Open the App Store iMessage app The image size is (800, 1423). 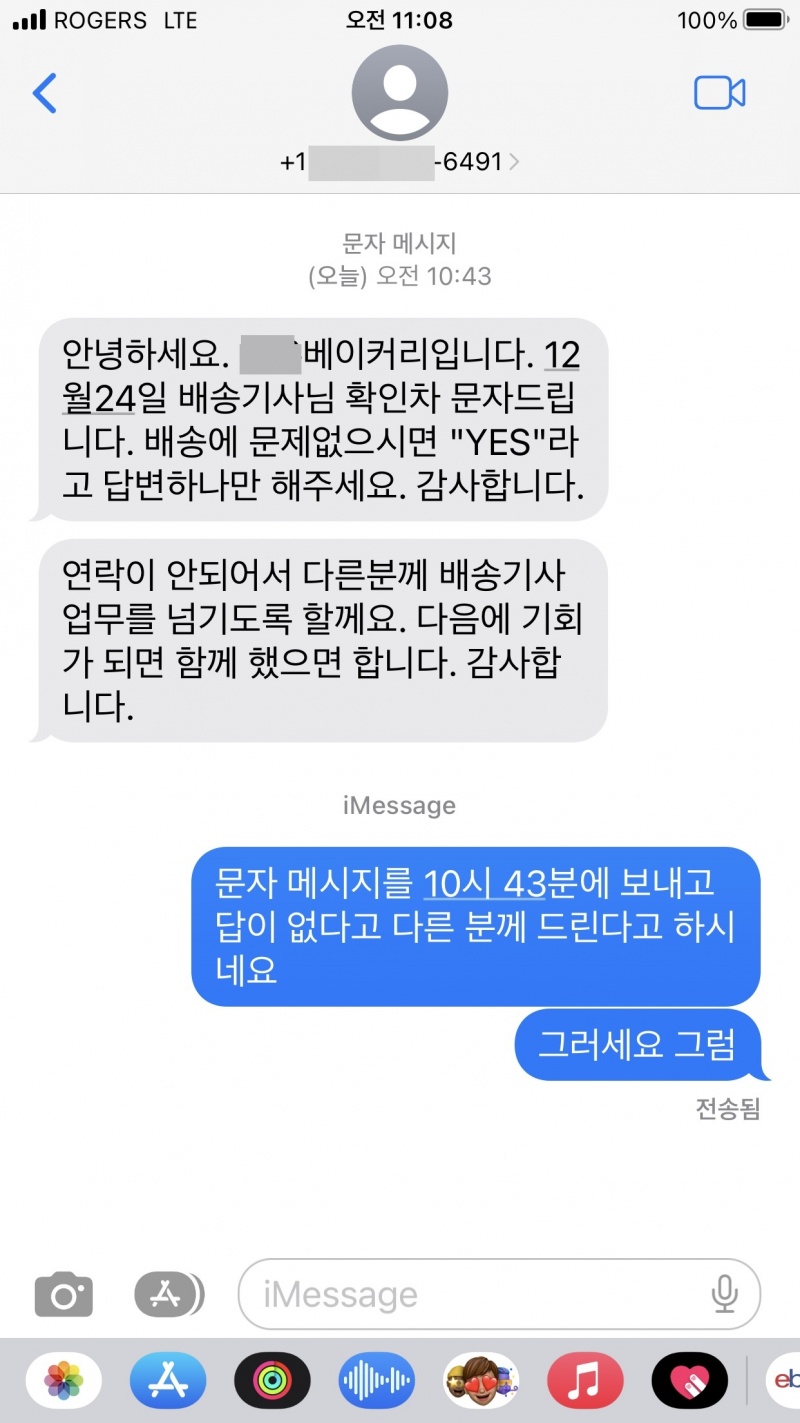(168, 1381)
